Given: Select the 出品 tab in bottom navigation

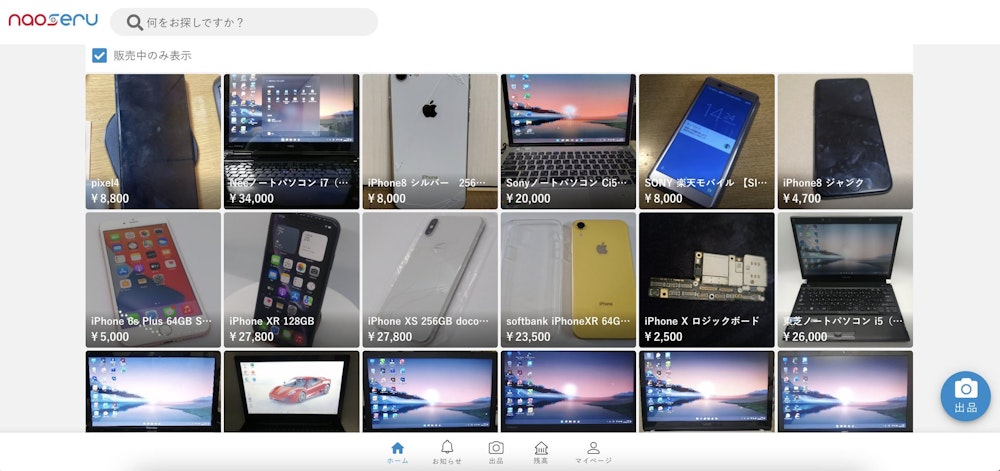Looking at the screenshot, I should (496, 452).
